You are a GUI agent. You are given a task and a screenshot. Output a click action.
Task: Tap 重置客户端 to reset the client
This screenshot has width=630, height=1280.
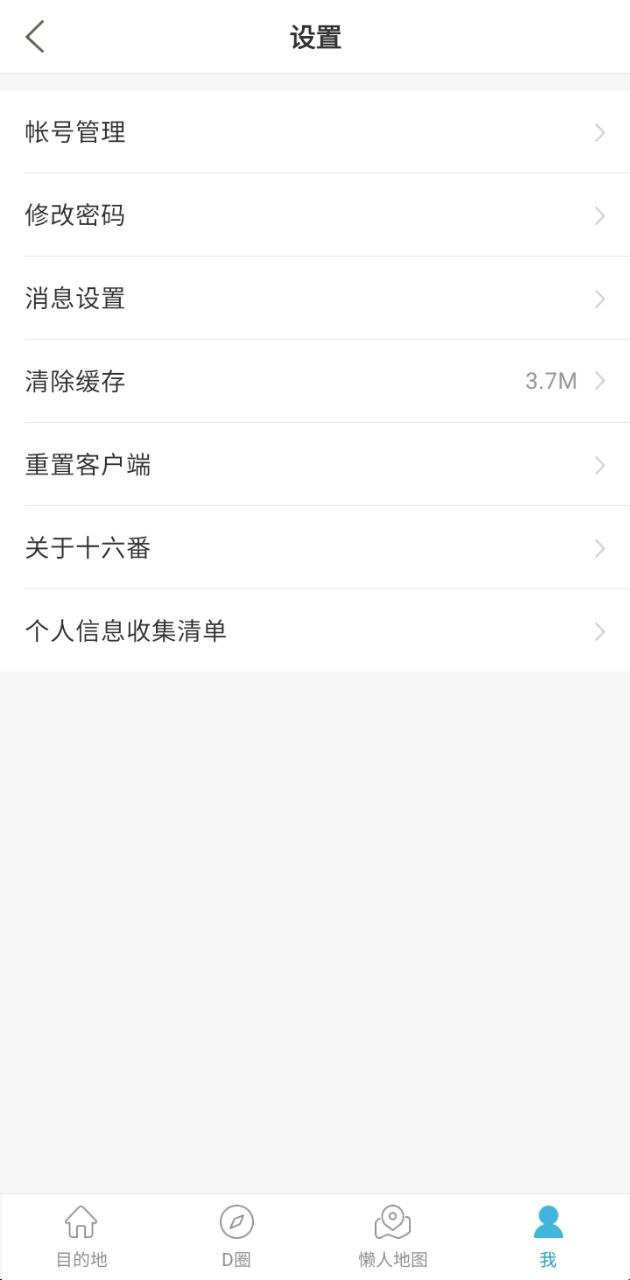click(x=315, y=464)
